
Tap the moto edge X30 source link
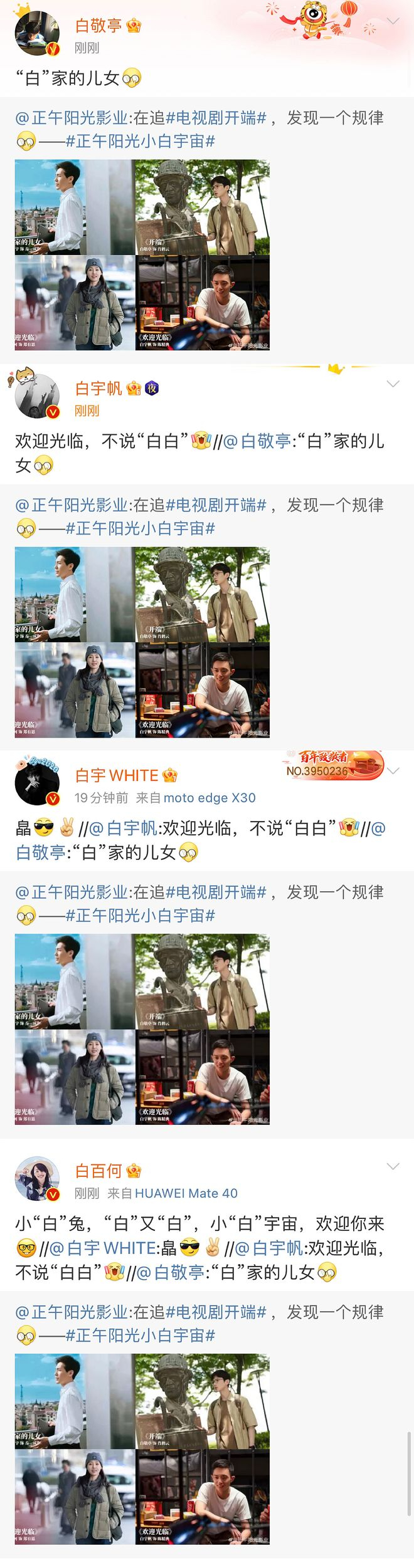[x=210, y=798]
